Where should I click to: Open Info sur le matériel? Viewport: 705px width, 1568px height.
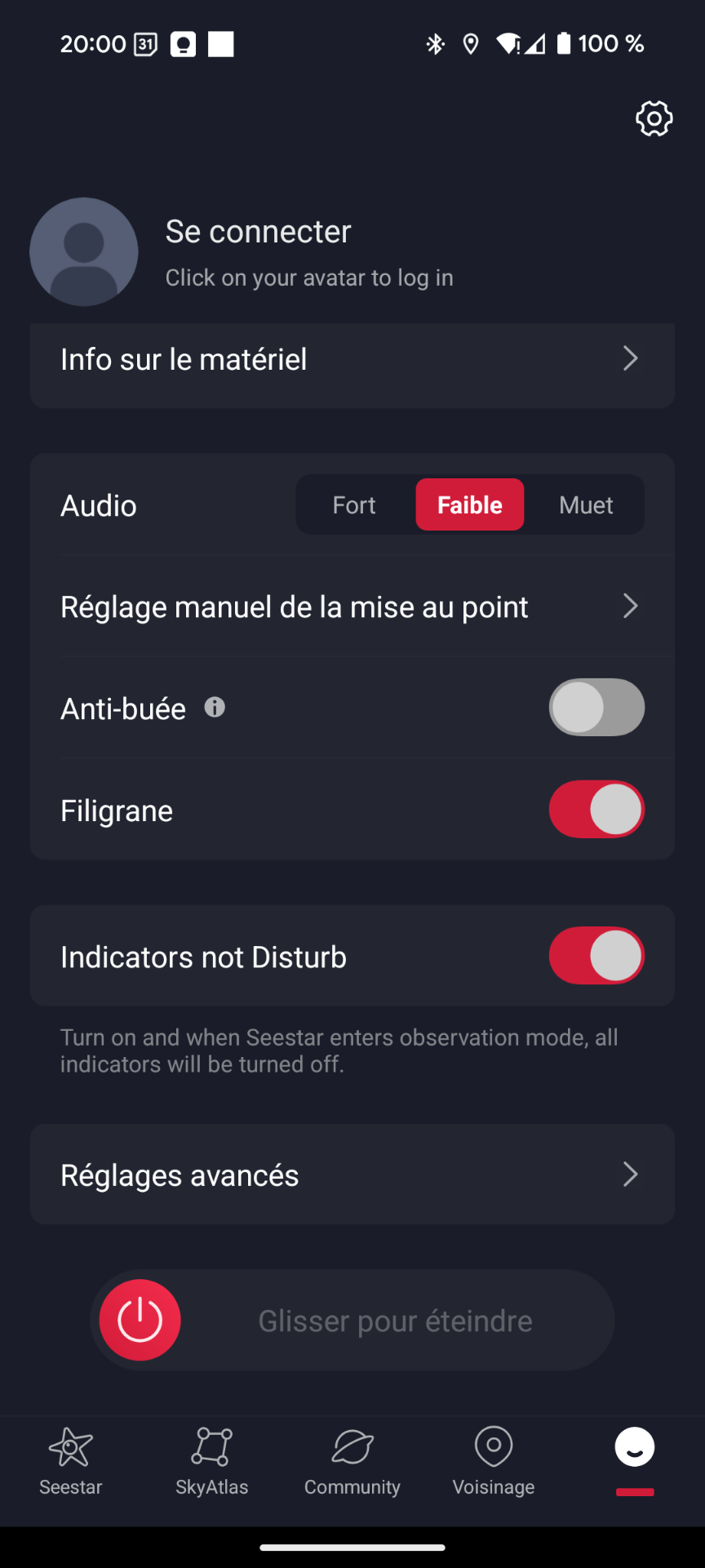pyautogui.click(x=352, y=359)
